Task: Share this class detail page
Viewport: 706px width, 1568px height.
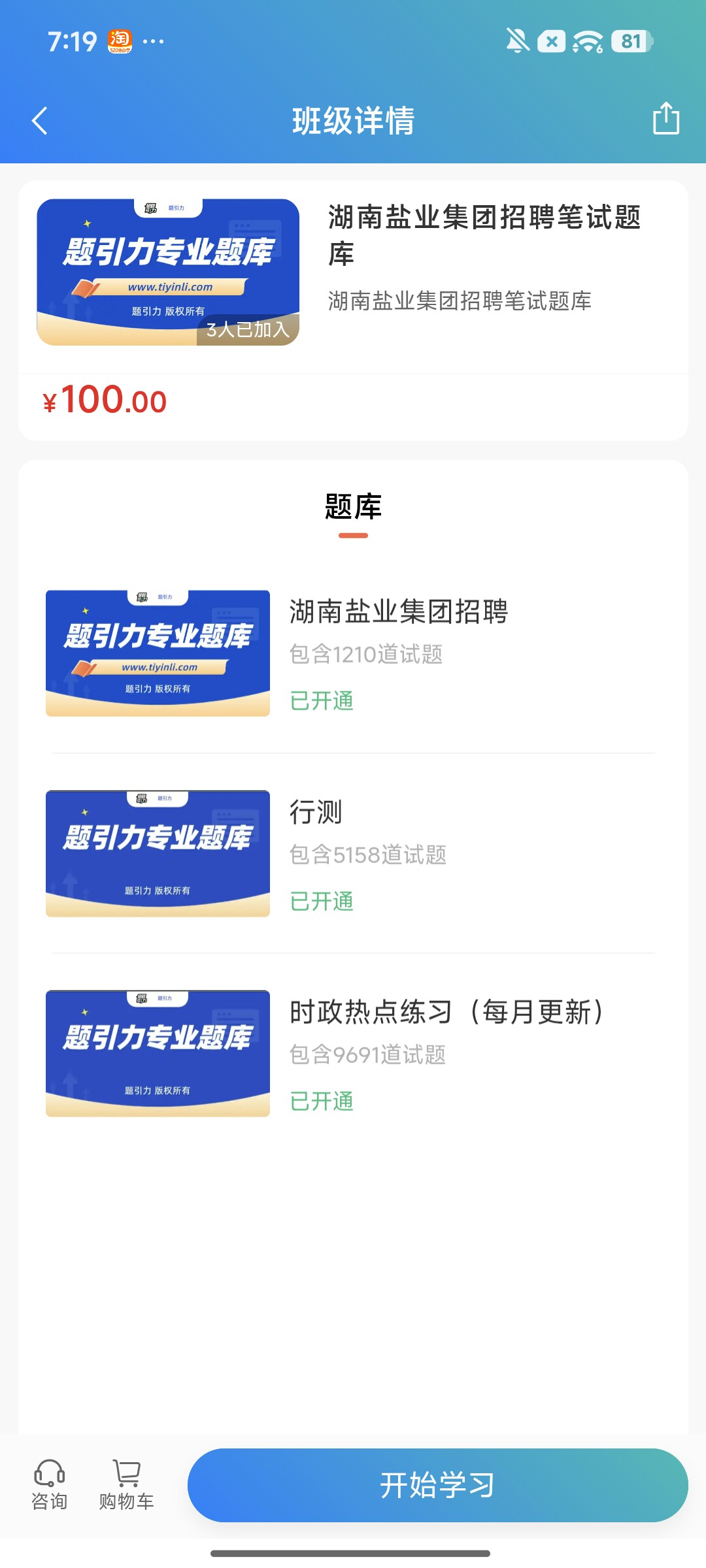Action: [666, 119]
